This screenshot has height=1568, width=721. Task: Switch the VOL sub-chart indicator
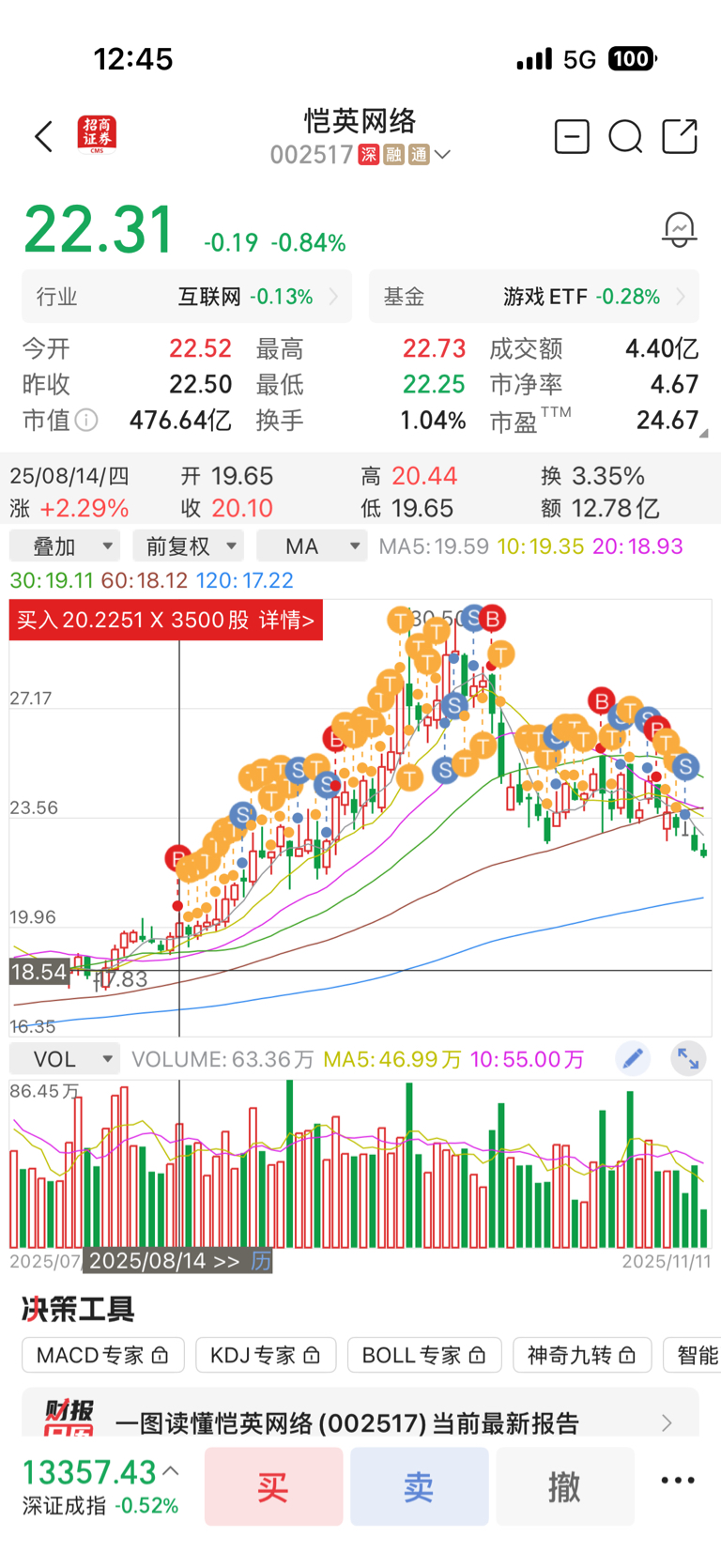point(64,1059)
